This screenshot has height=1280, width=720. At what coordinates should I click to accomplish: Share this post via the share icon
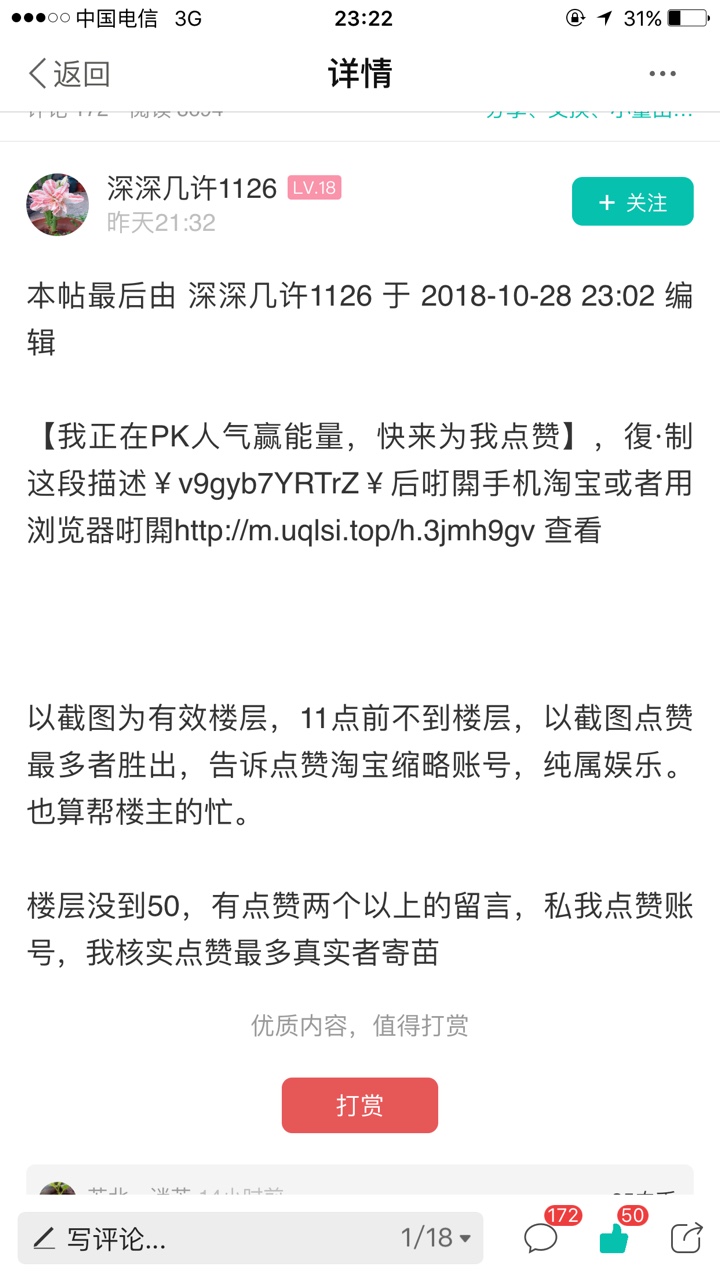click(686, 1238)
